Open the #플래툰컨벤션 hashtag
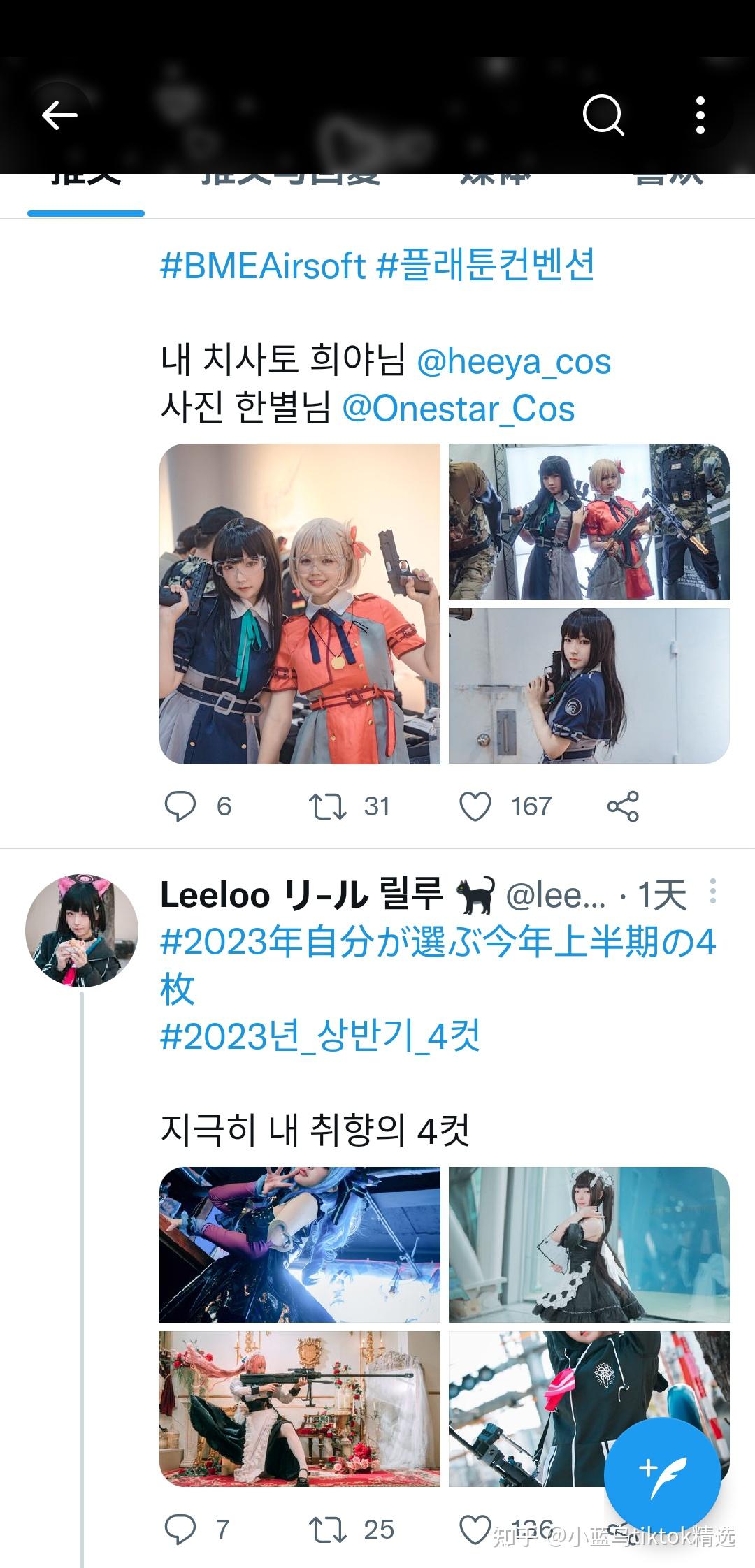Image resolution: width=755 pixels, height=1568 pixels. pos(486,266)
